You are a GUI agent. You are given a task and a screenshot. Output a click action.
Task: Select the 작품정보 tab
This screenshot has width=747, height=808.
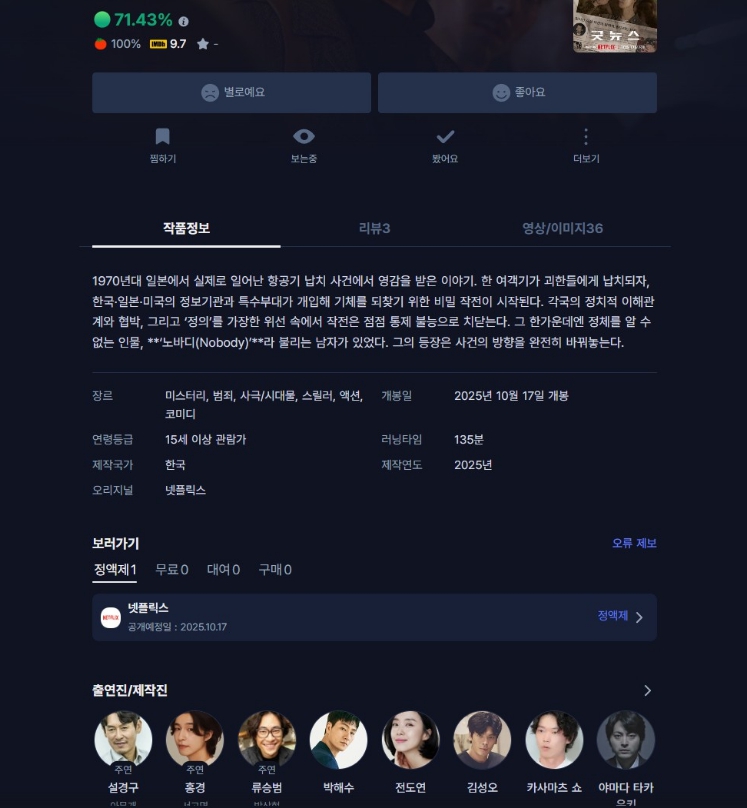186,228
